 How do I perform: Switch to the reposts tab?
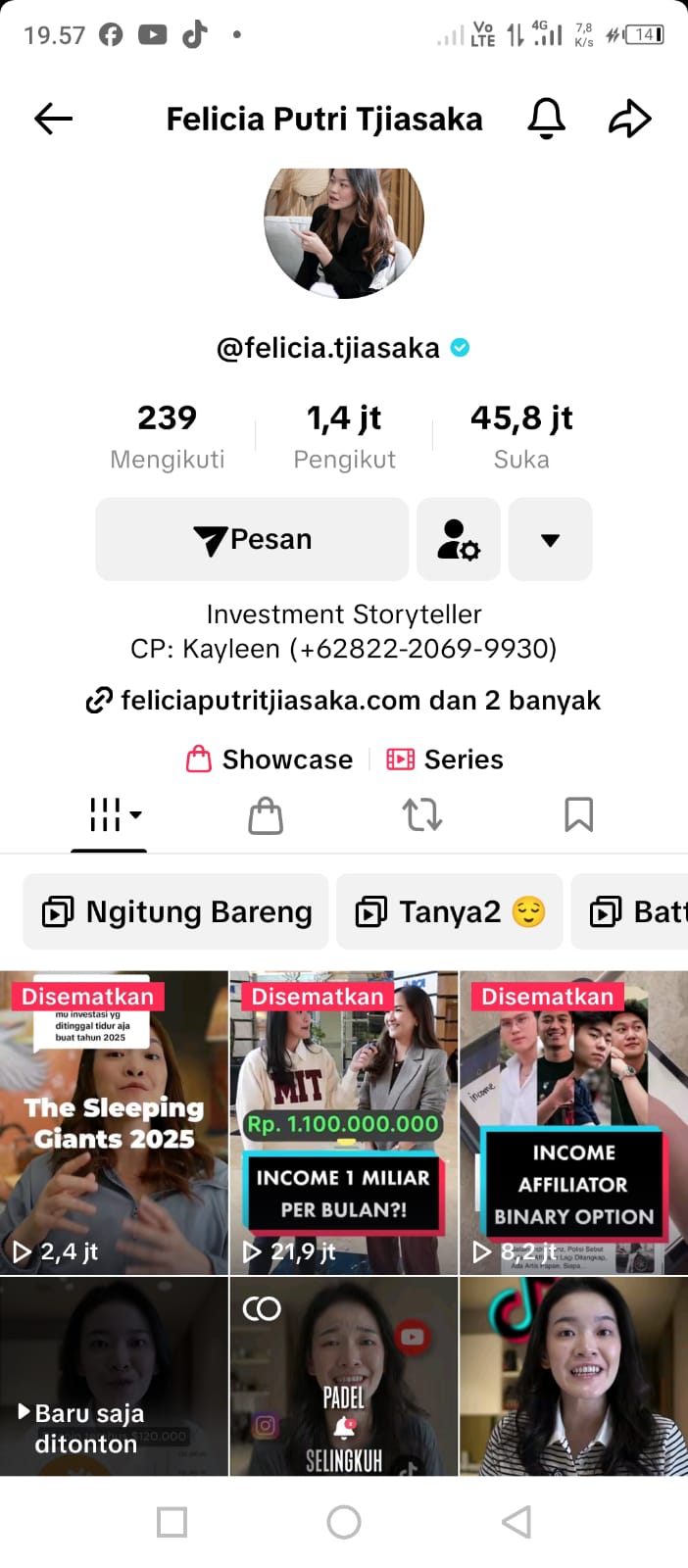coord(422,814)
